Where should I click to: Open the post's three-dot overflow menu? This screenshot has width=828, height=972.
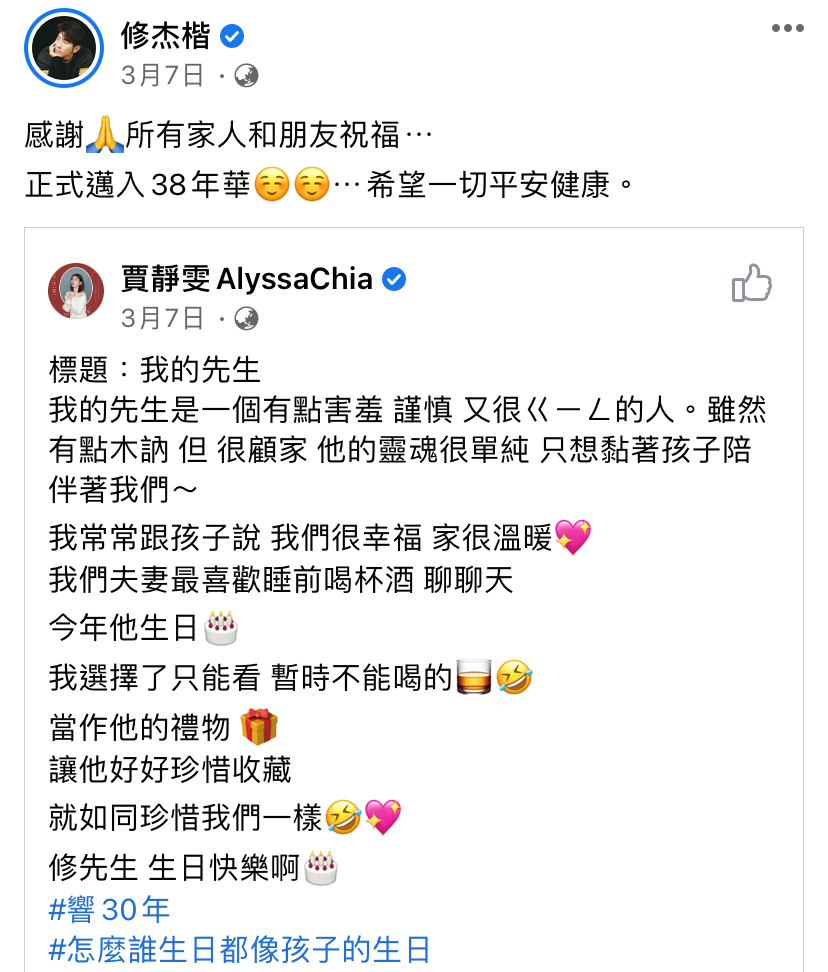[788, 29]
